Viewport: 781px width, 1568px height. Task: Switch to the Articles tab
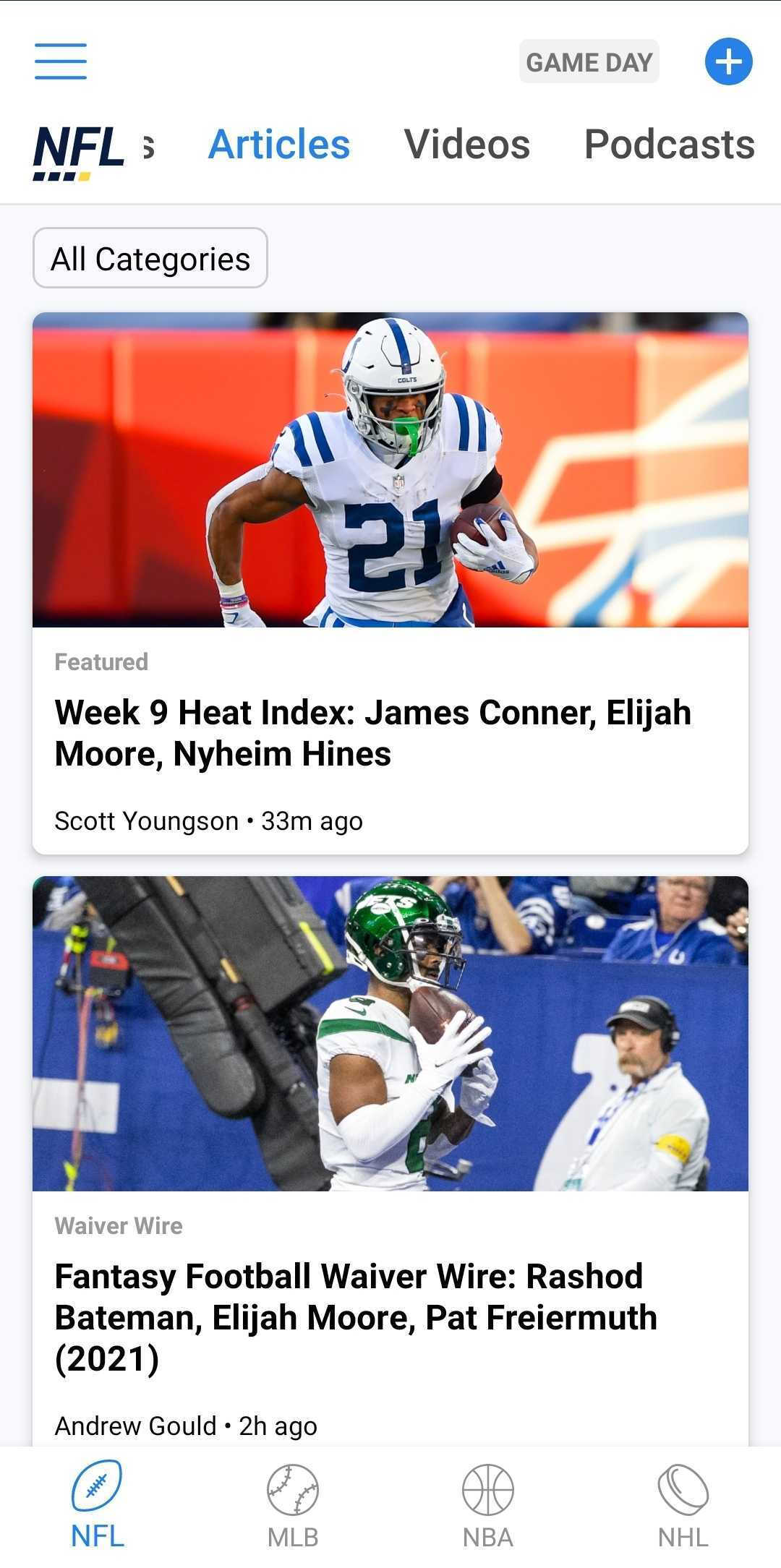(279, 145)
